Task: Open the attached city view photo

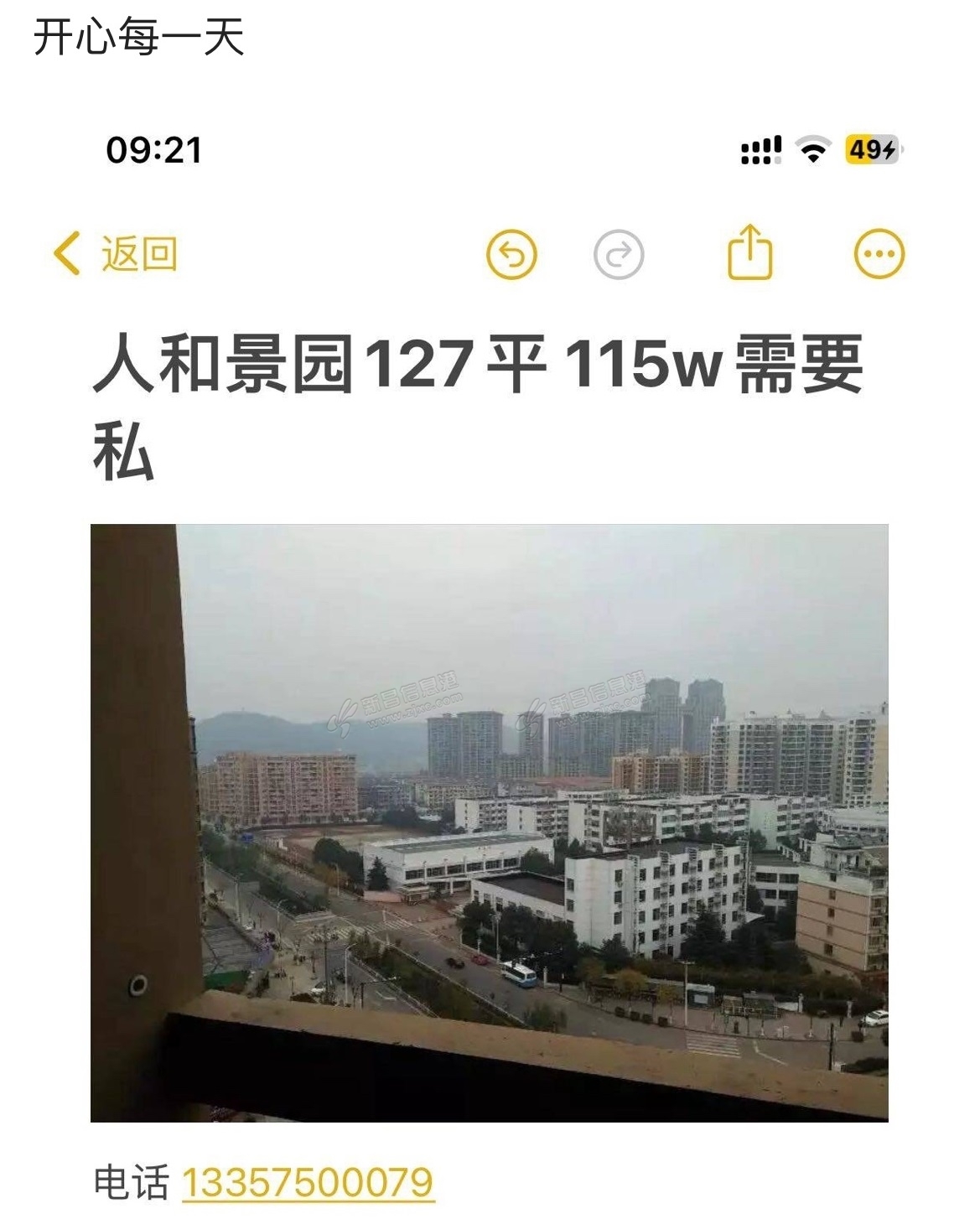Action: pyautogui.click(x=490, y=822)
